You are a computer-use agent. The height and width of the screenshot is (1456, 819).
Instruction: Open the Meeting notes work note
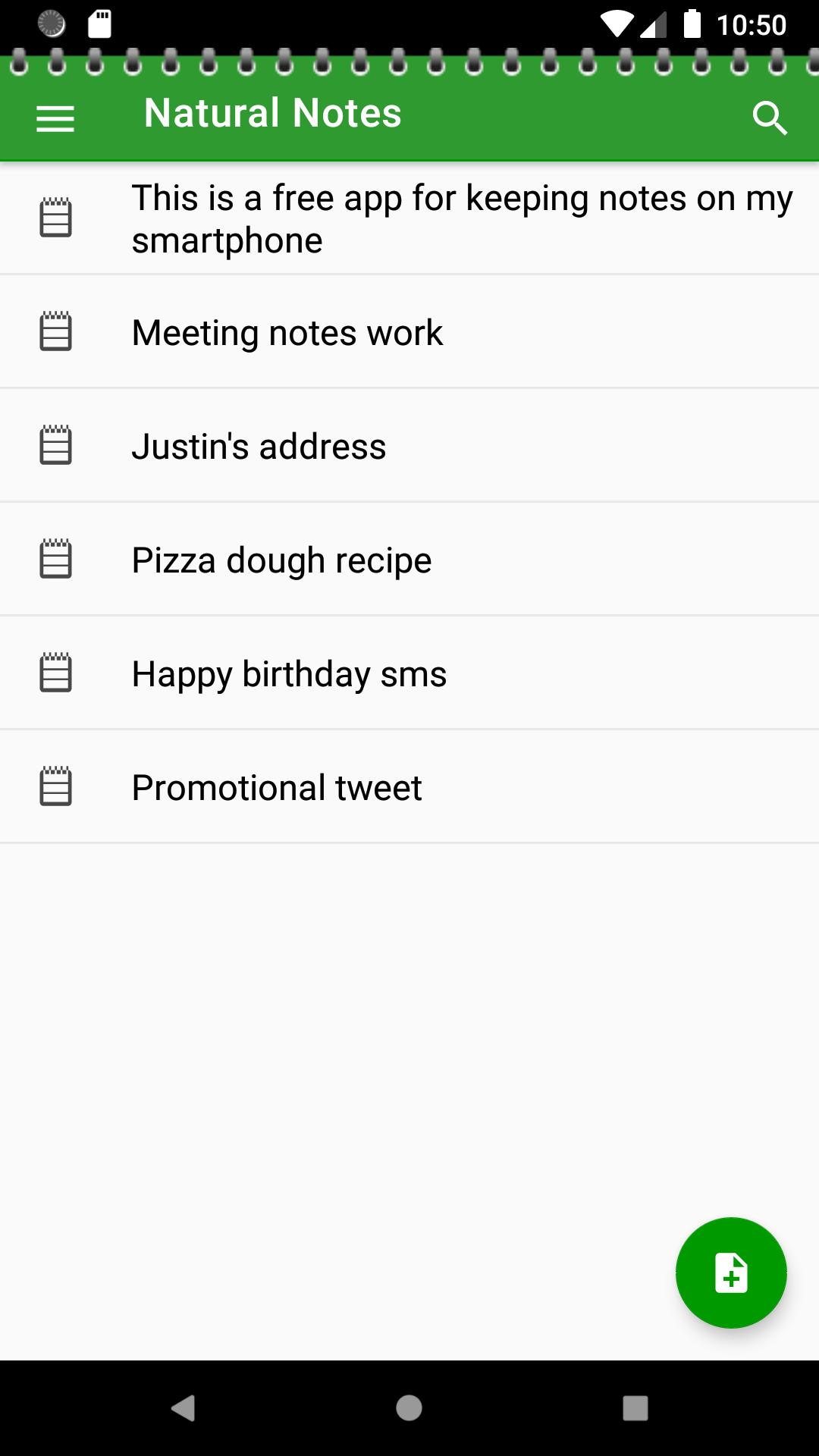[288, 332]
